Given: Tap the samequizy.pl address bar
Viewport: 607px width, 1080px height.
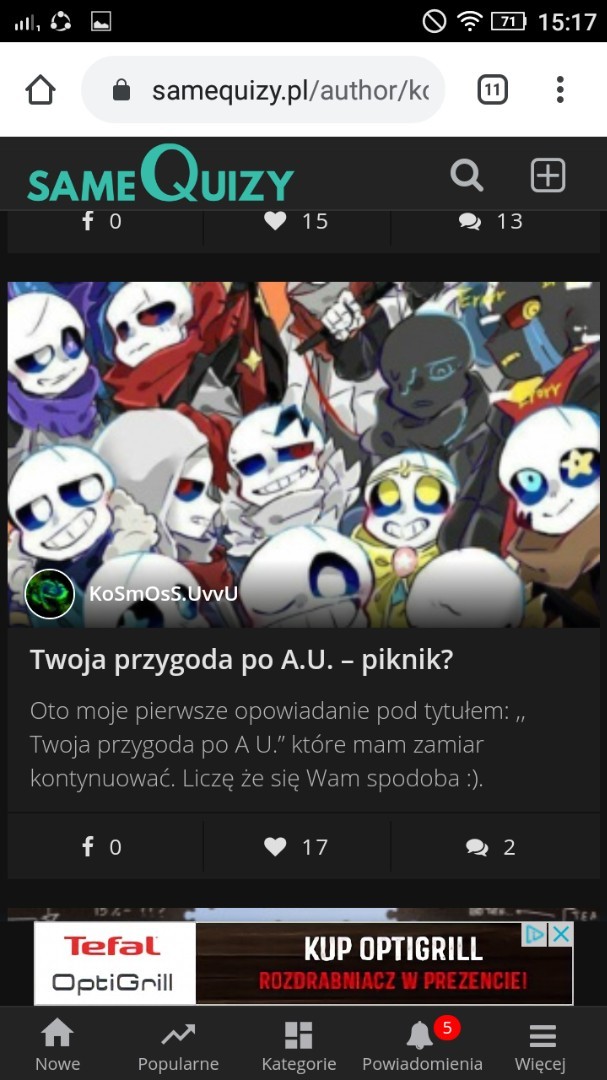Looking at the screenshot, I should (263, 90).
